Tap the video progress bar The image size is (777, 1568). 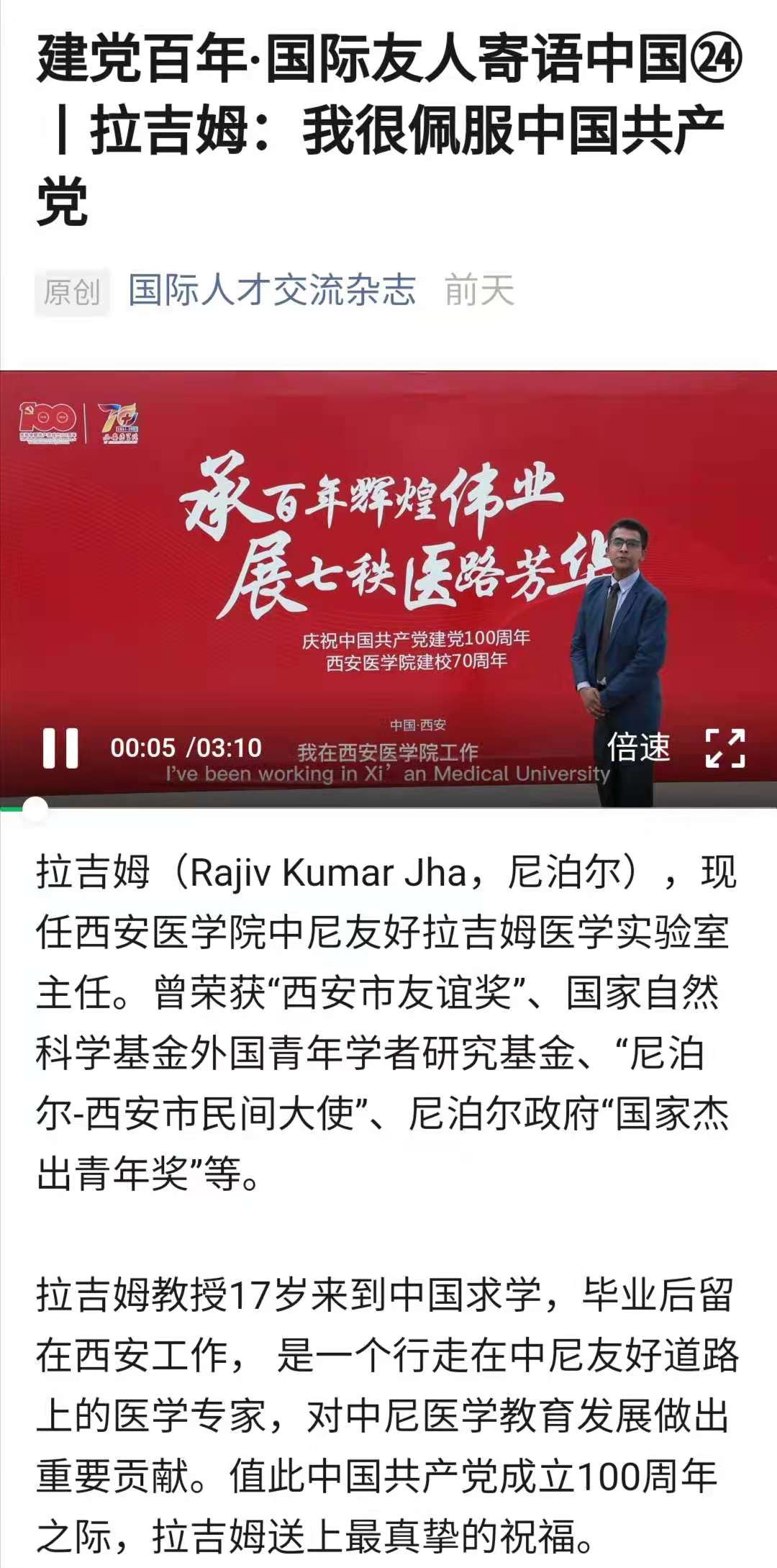coord(388,808)
